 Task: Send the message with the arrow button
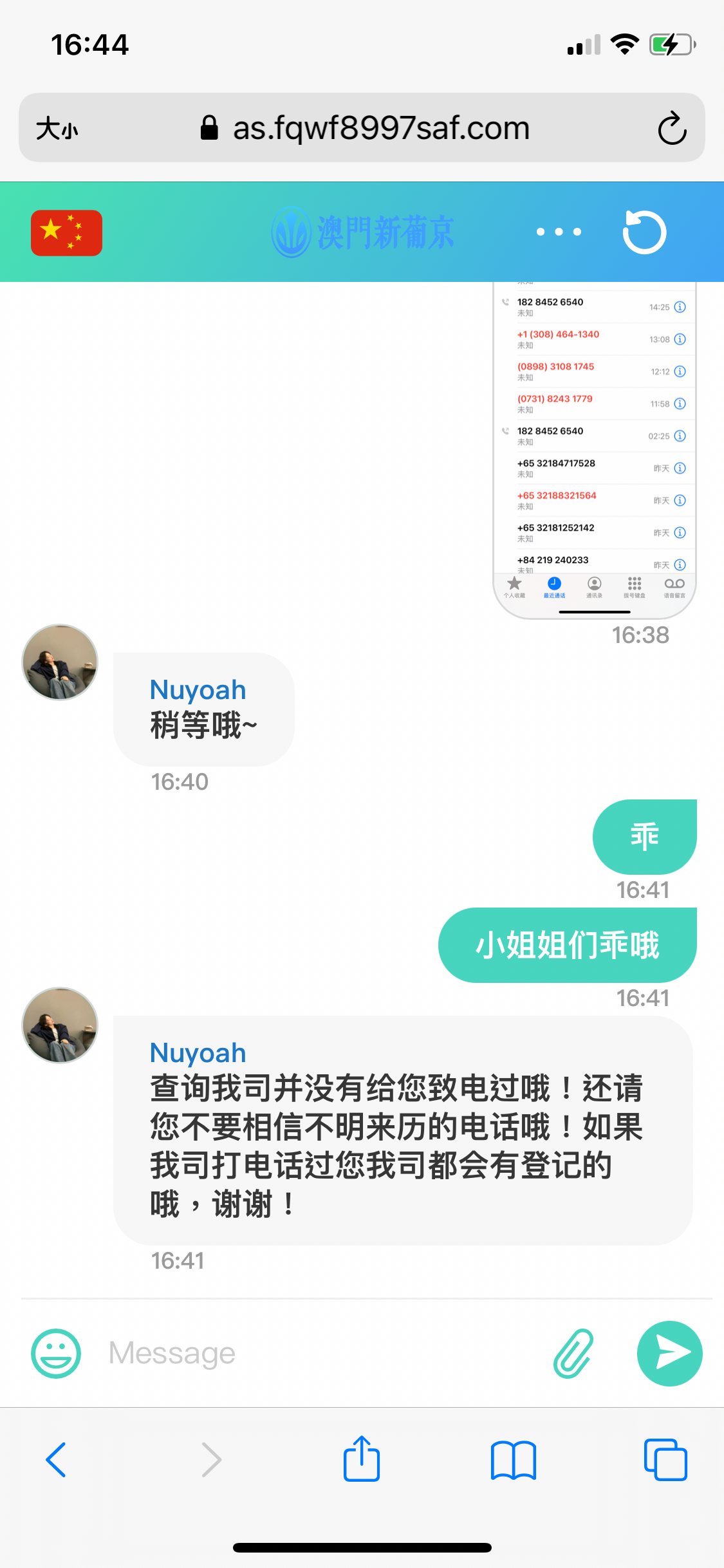pyautogui.click(x=669, y=1353)
